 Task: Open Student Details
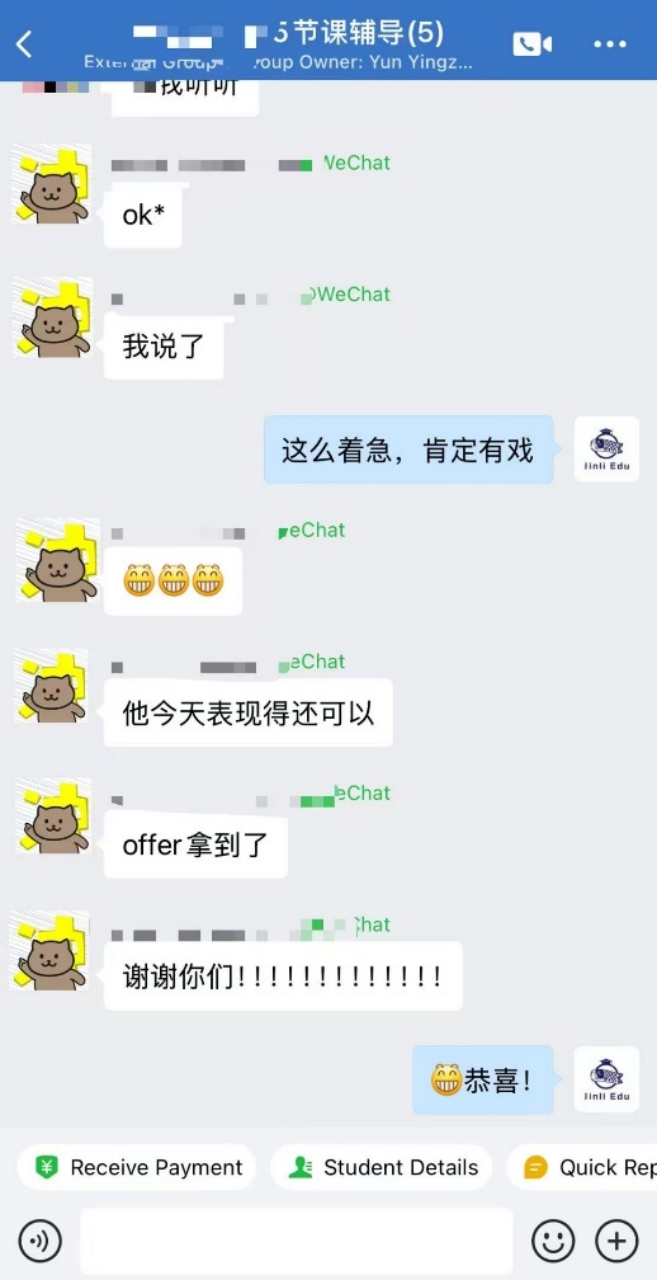[x=382, y=1167]
